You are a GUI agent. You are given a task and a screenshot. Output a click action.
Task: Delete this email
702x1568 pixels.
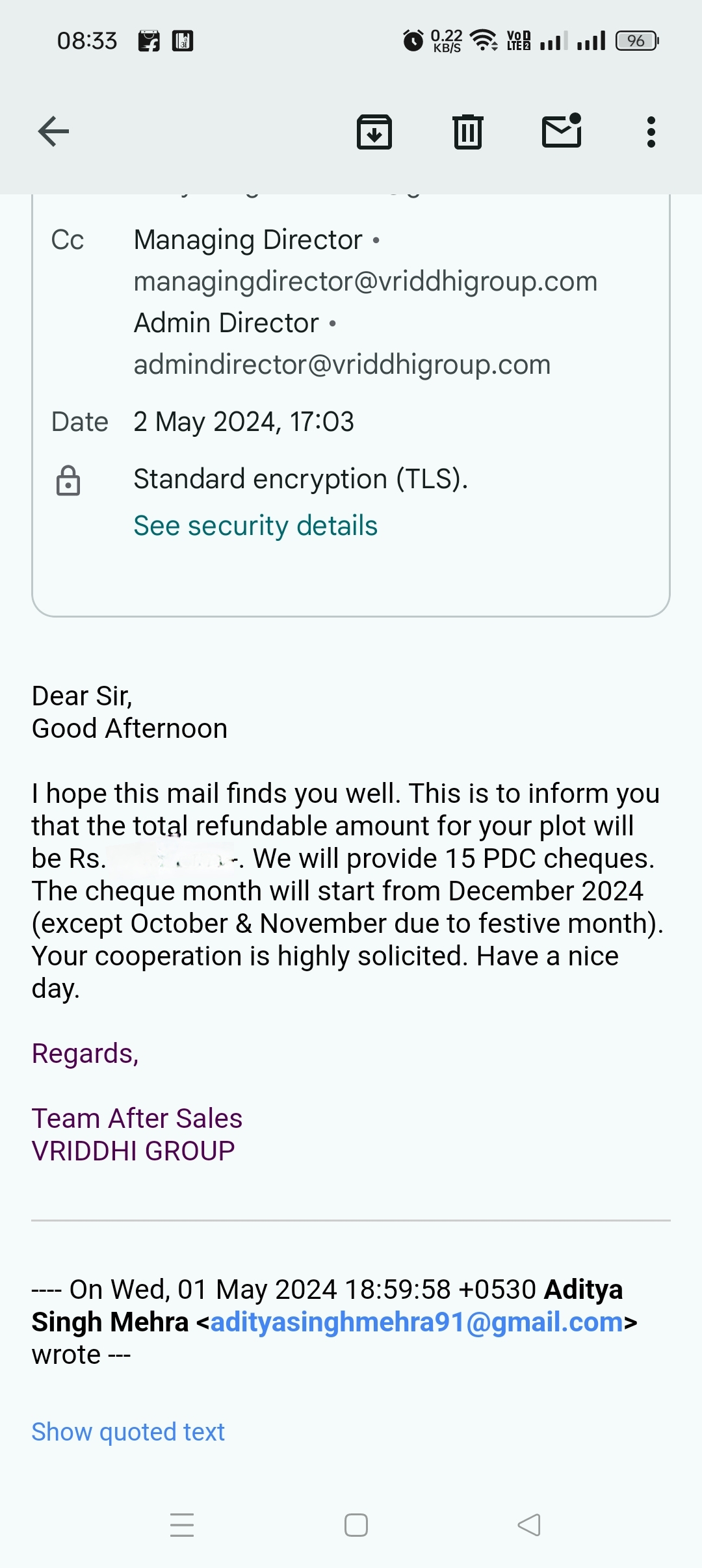coord(467,132)
